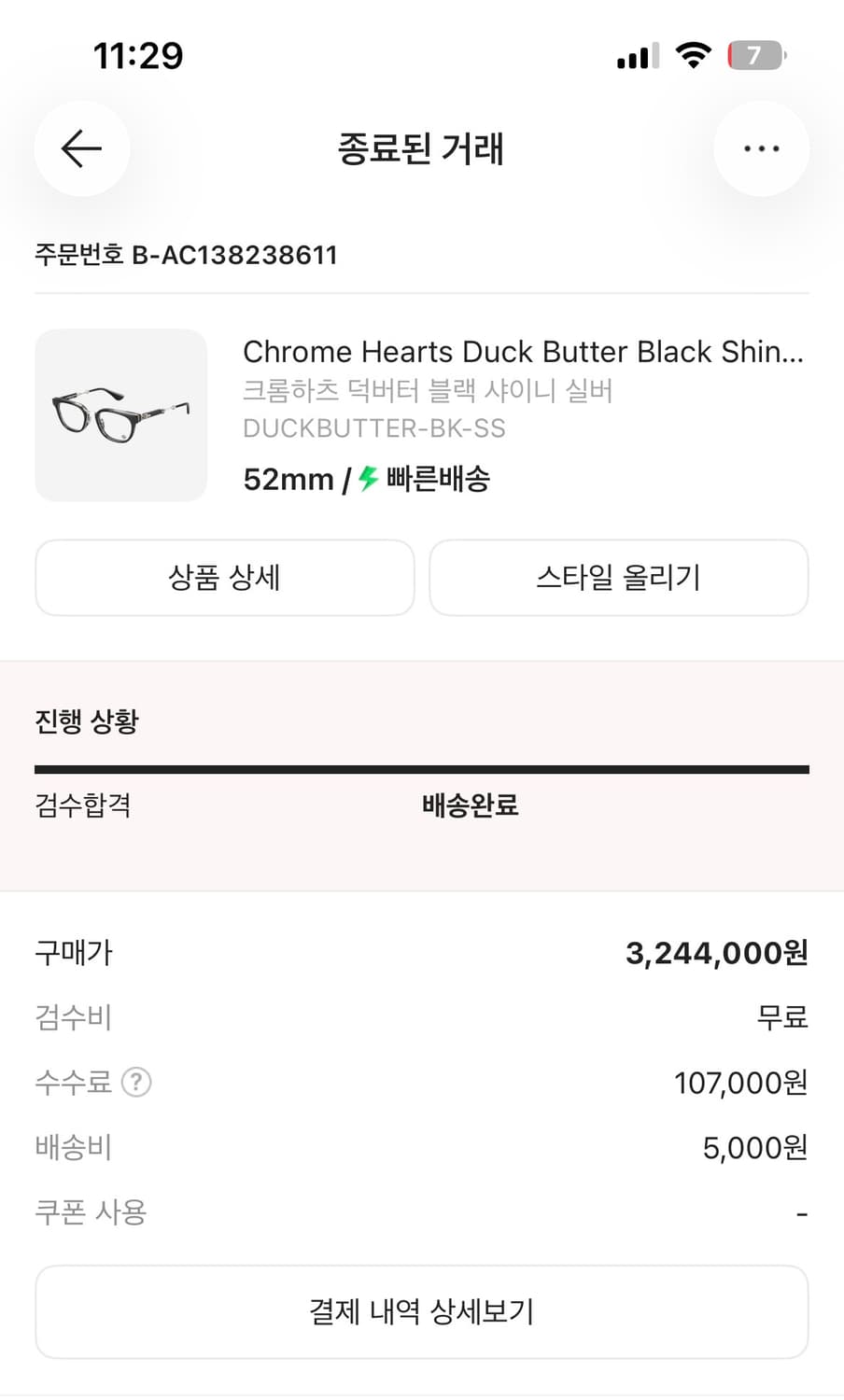Tap the 종료된 거래 header title
Viewport: 844px width, 1400px height.
point(422,149)
